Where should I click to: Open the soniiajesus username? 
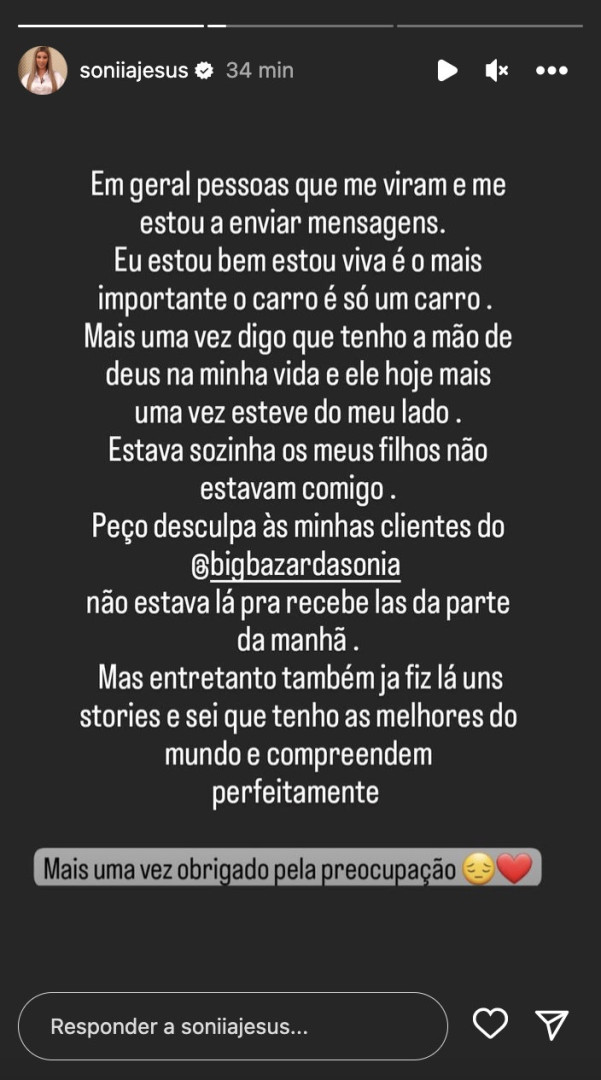click(134, 70)
